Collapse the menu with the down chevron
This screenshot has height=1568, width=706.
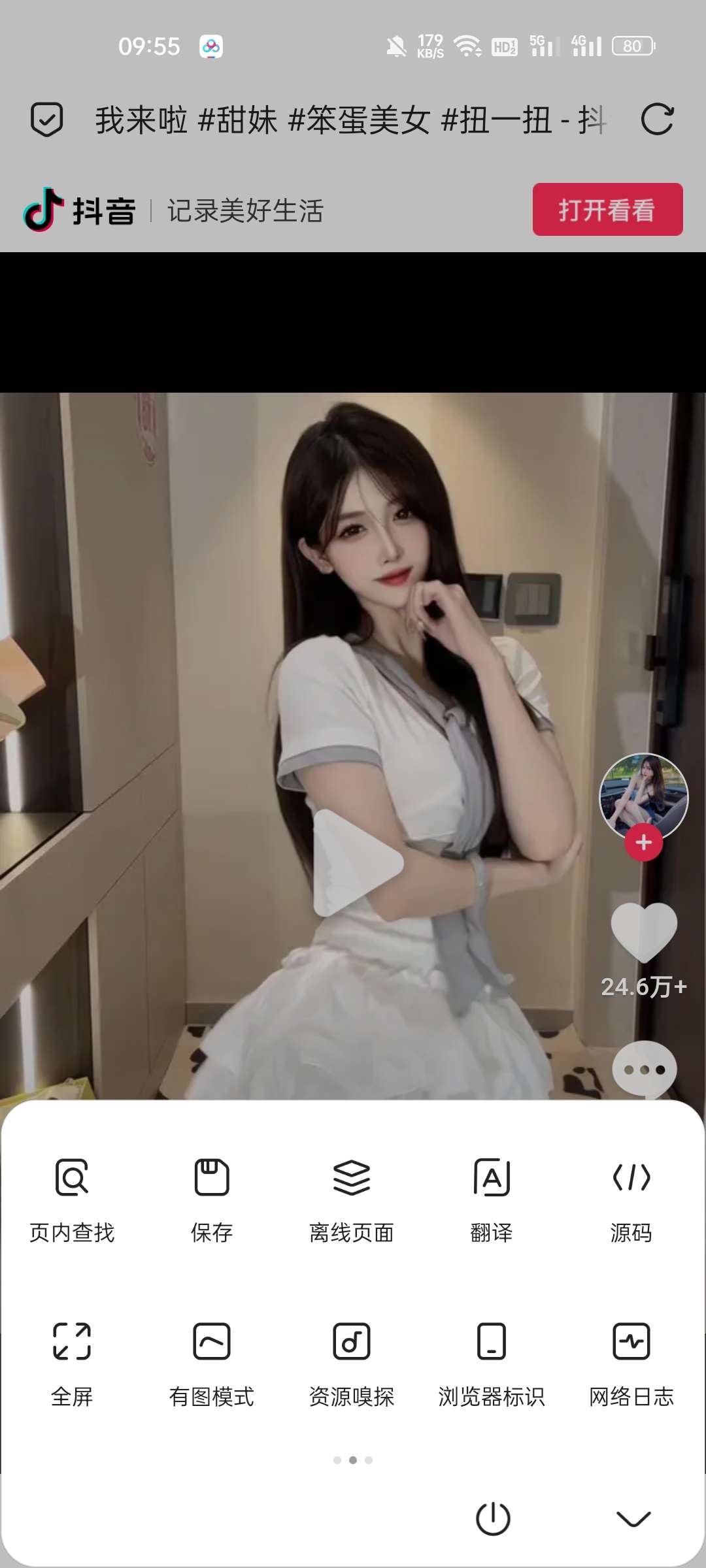pos(633,1518)
